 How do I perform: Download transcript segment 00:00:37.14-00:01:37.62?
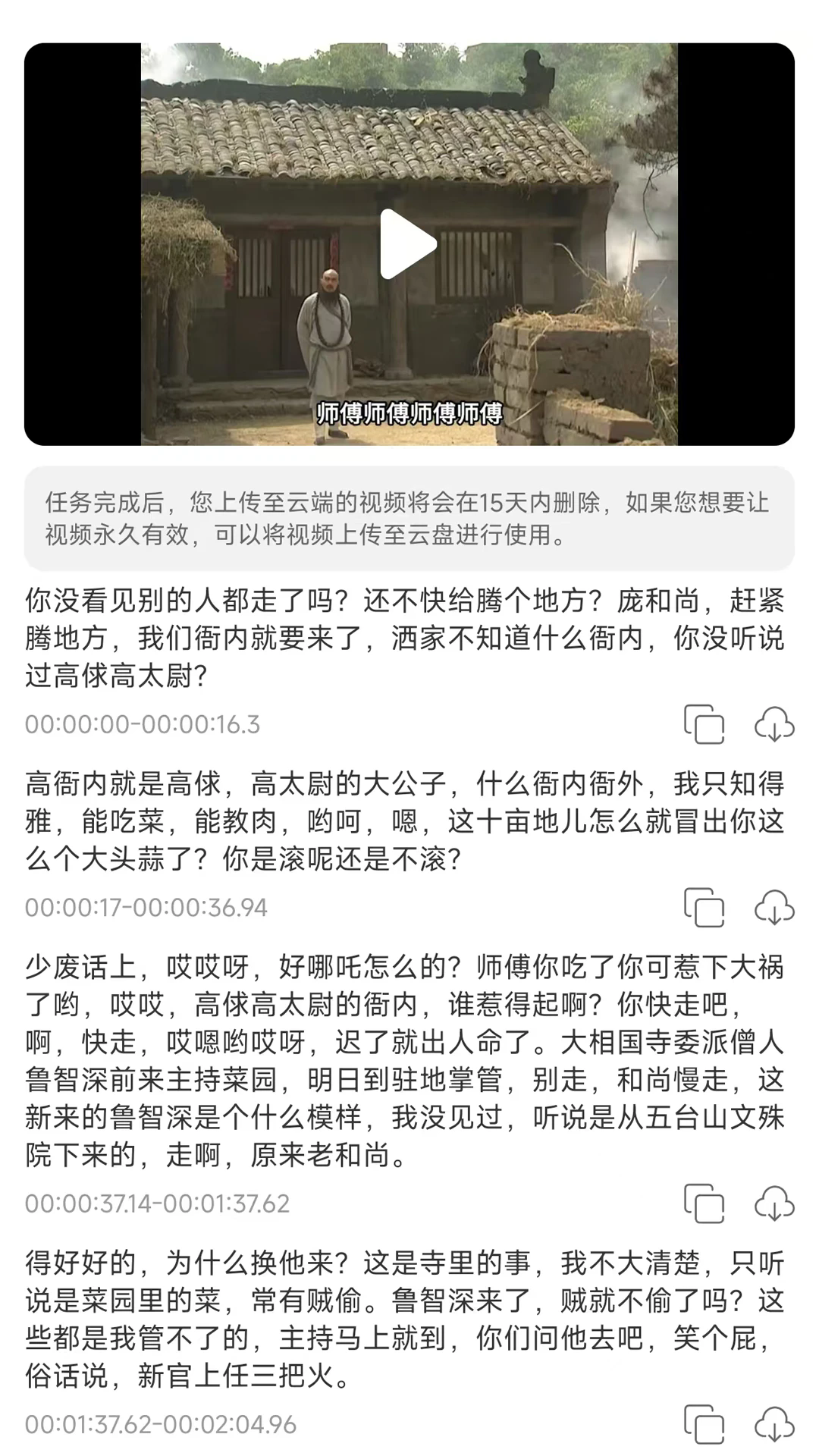coord(774,1203)
